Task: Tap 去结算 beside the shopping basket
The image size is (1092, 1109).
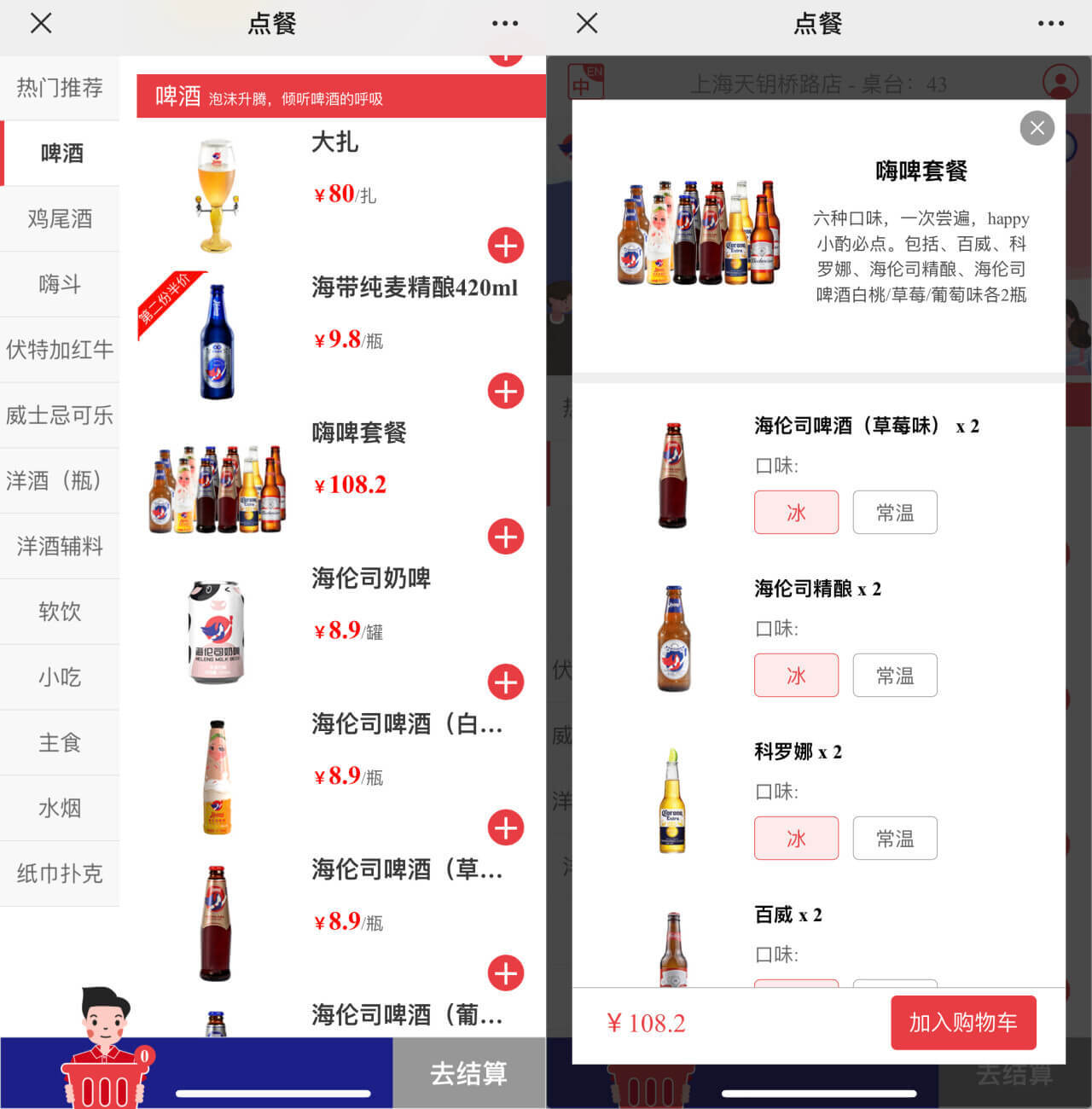Action: [x=468, y=1073]
